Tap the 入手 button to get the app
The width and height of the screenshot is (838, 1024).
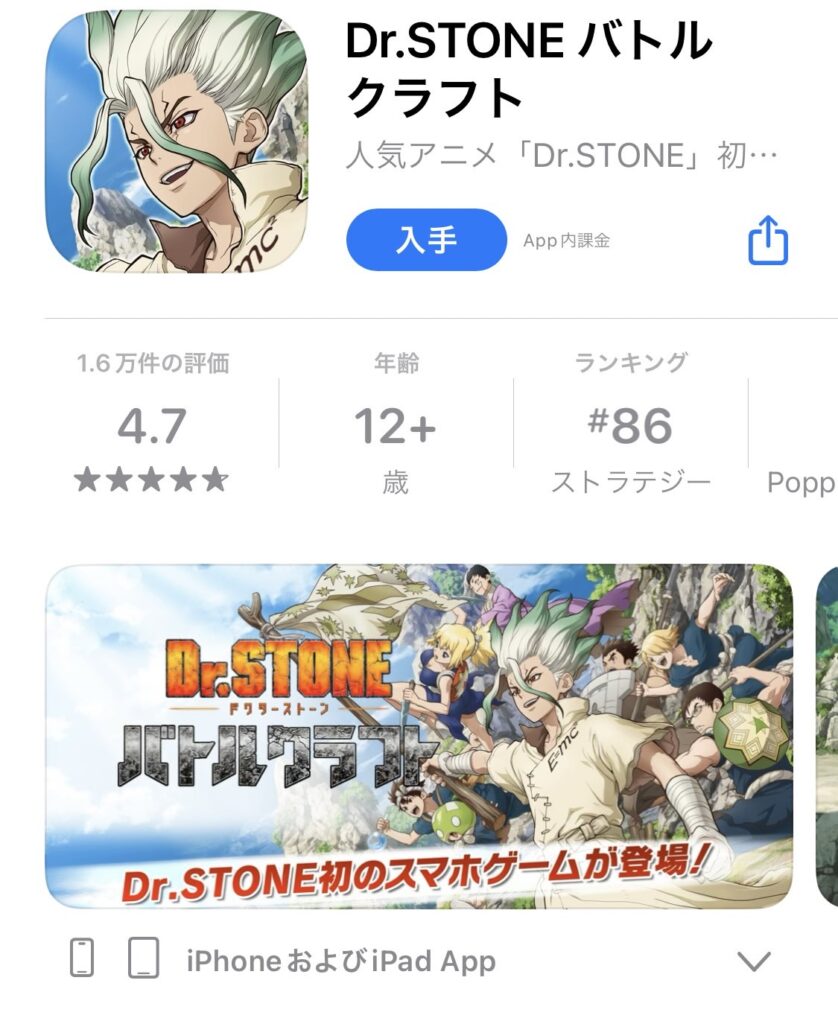(426, 240)
